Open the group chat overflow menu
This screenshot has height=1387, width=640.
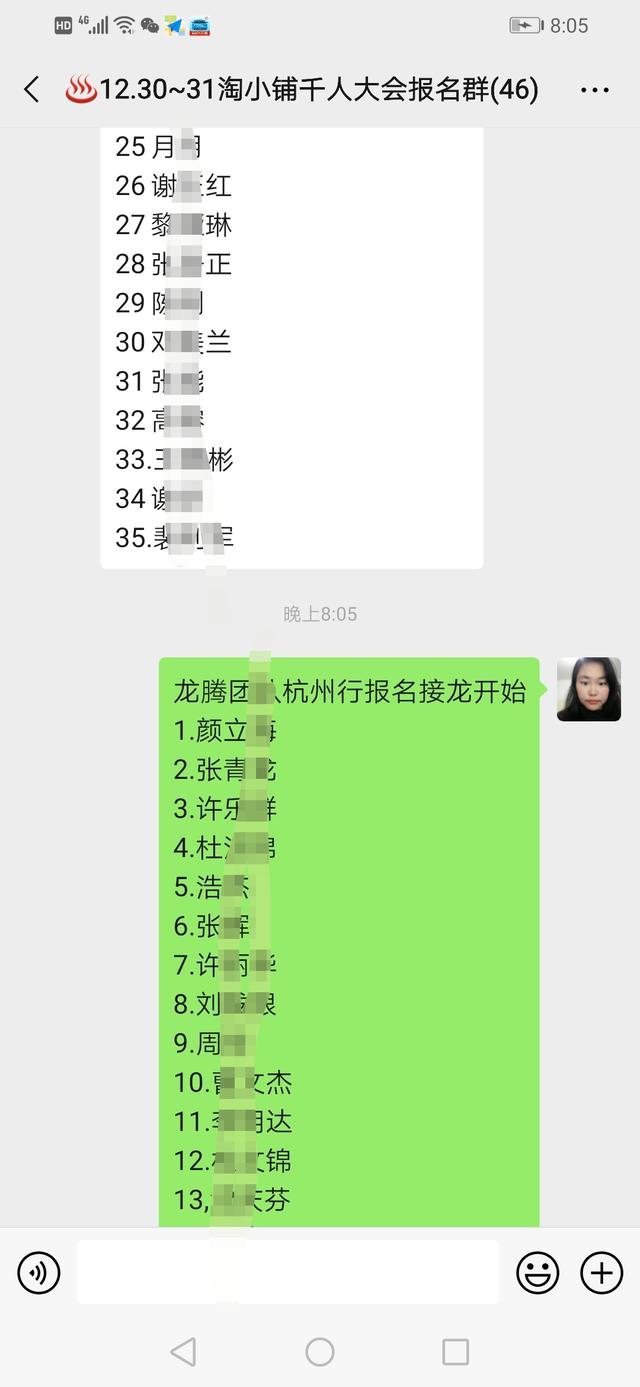click(x=594, y=90)
